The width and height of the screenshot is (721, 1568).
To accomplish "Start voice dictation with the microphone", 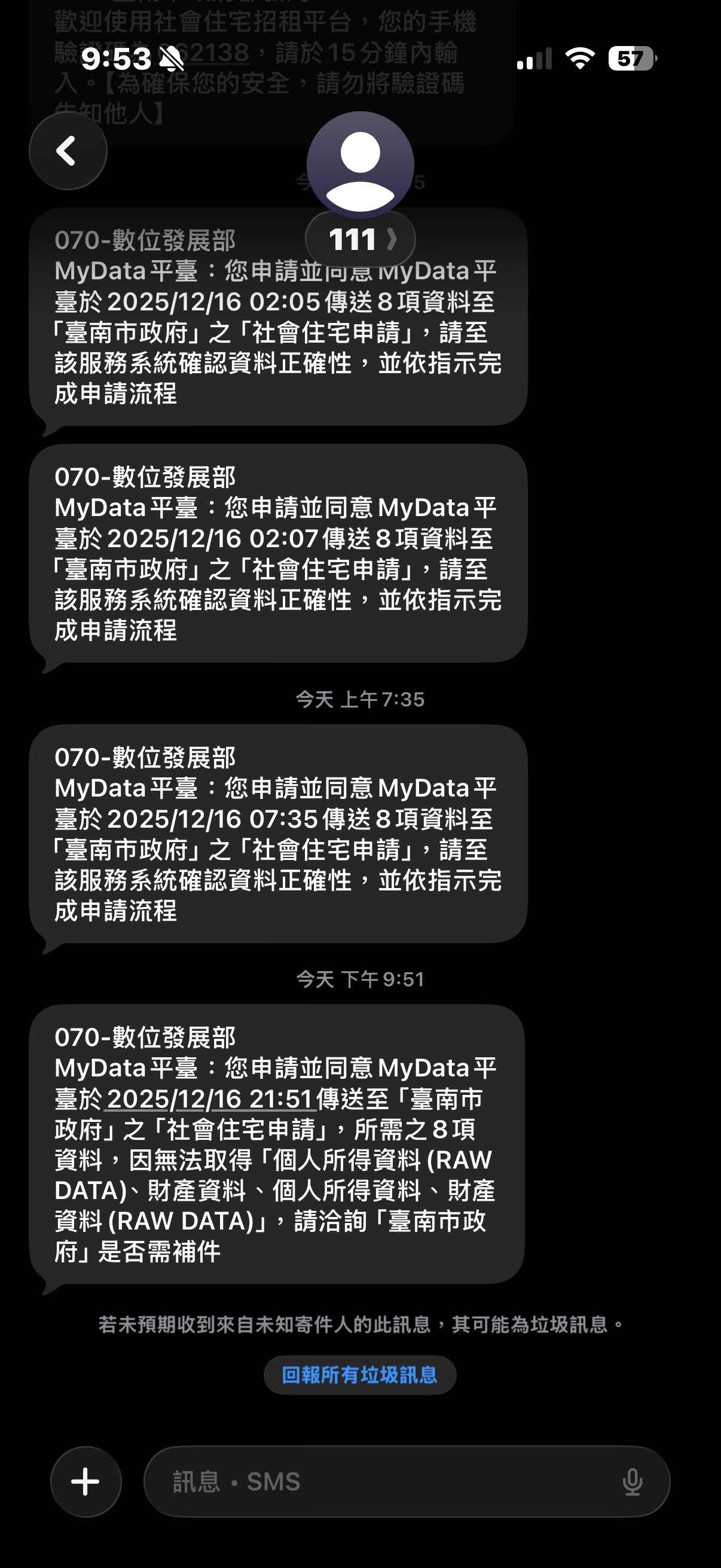I will click(632, 1481).
